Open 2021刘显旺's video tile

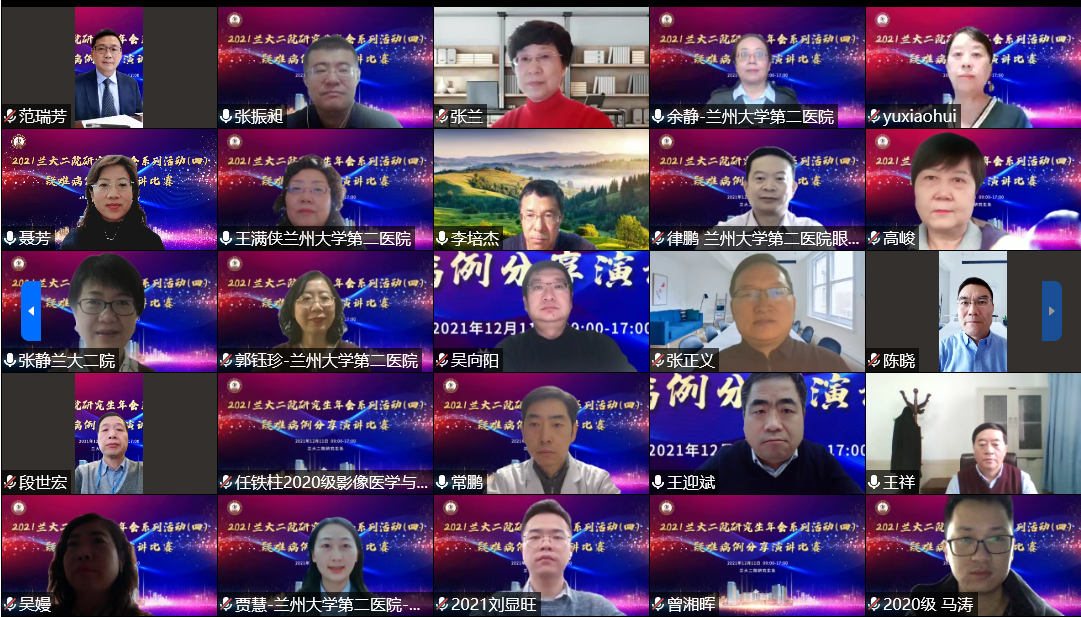(541, 554)
